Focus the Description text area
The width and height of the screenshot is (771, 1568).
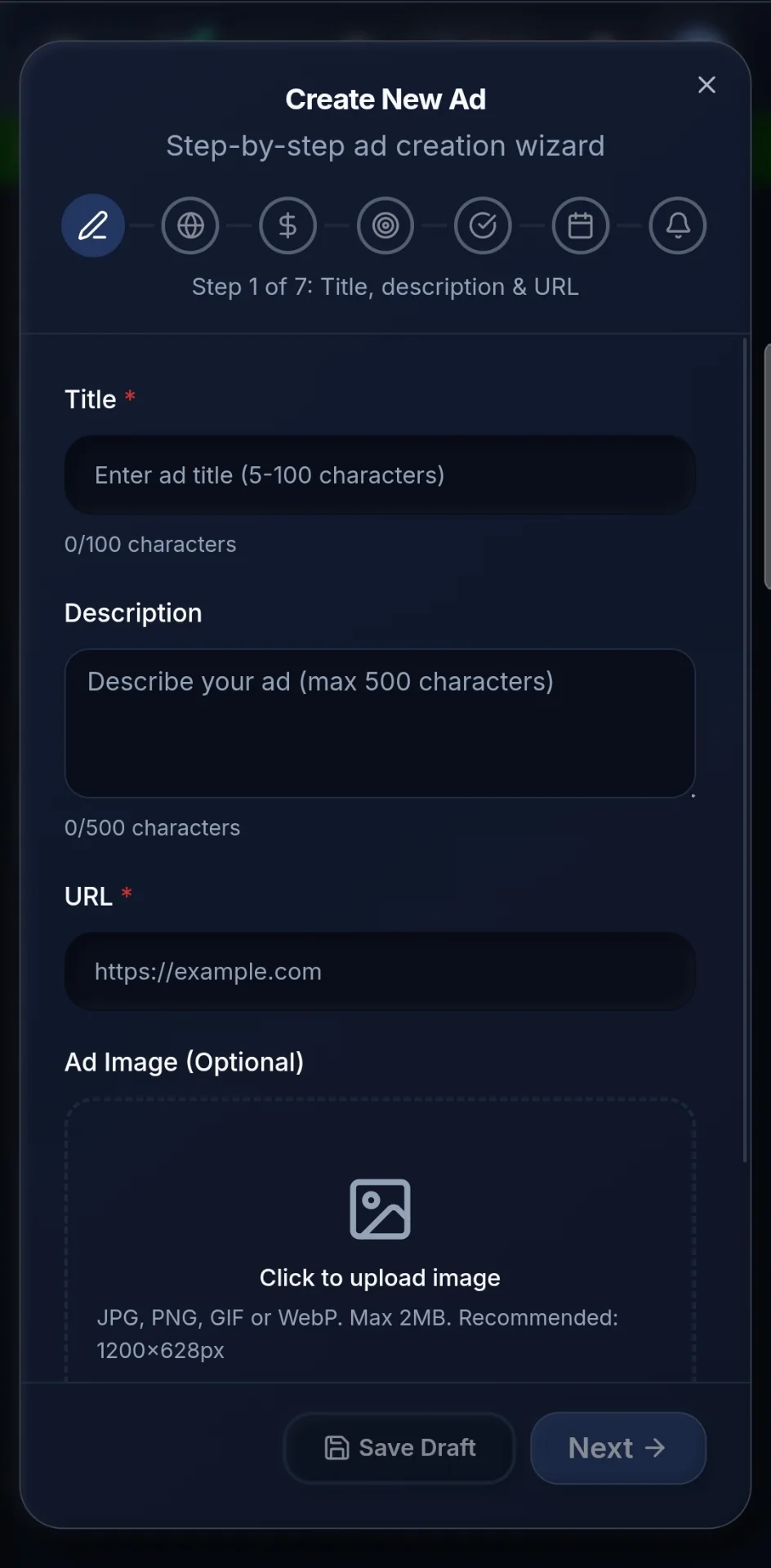coord(380,723)
